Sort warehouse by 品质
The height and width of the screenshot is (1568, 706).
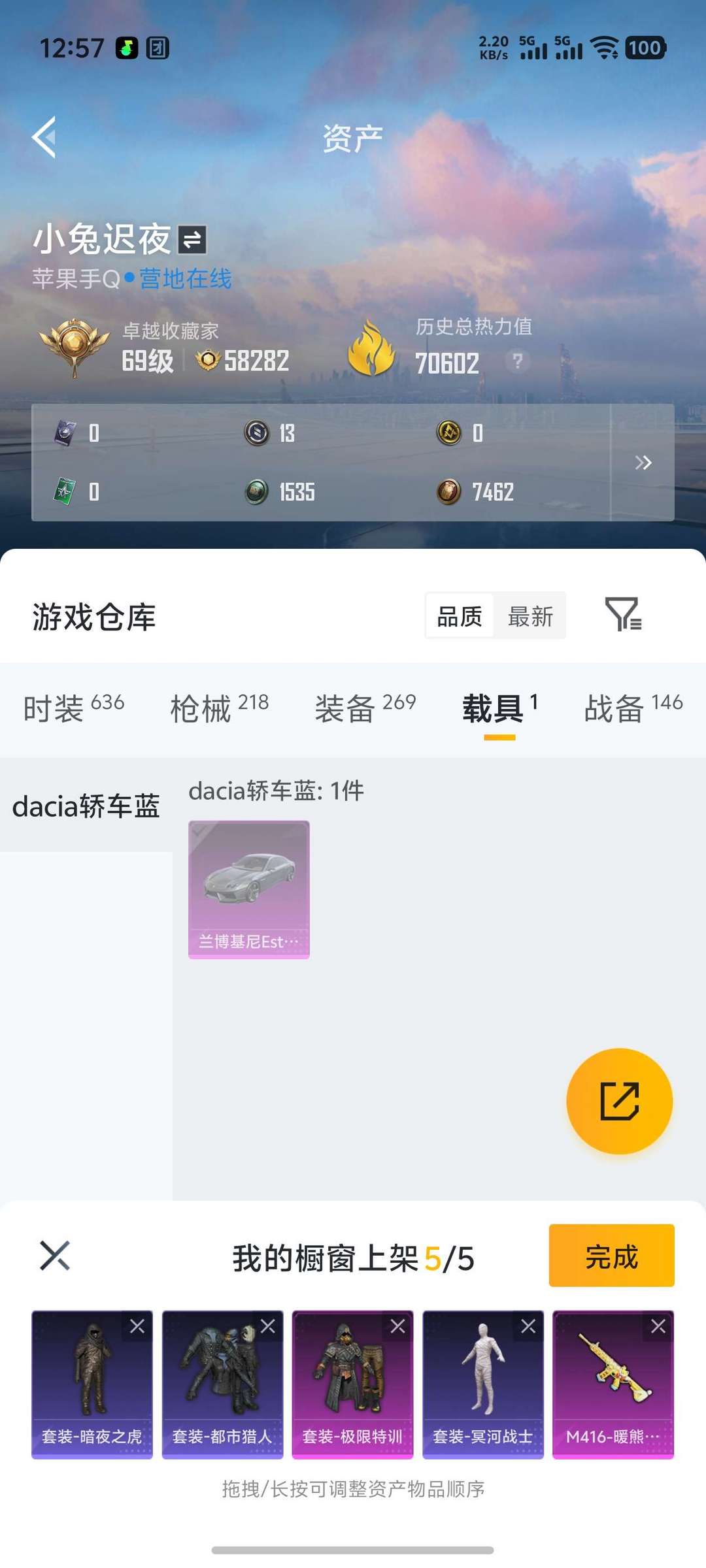point(460,616)
